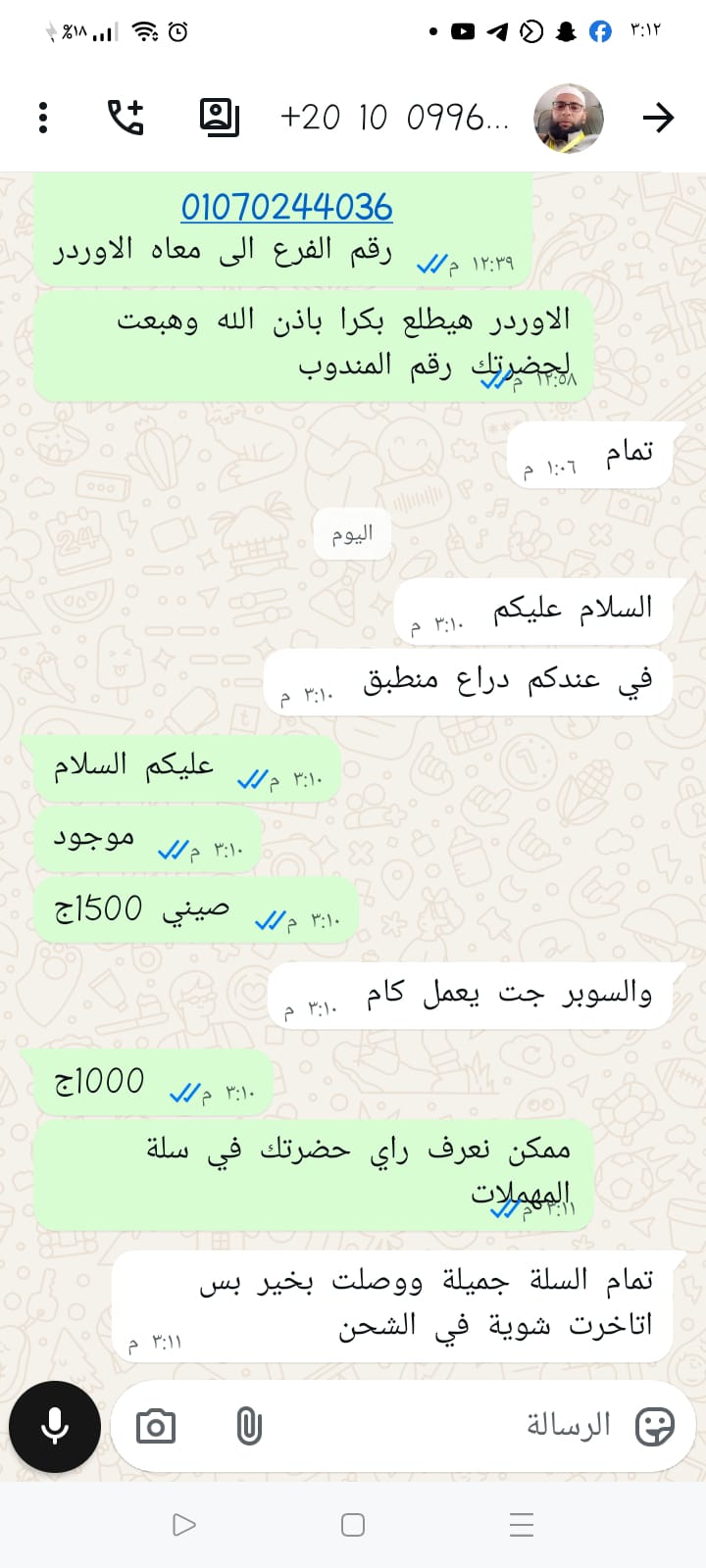Open the three-dot overflow menu
This screenshot has width=706, height=1568.
point(43,118)
